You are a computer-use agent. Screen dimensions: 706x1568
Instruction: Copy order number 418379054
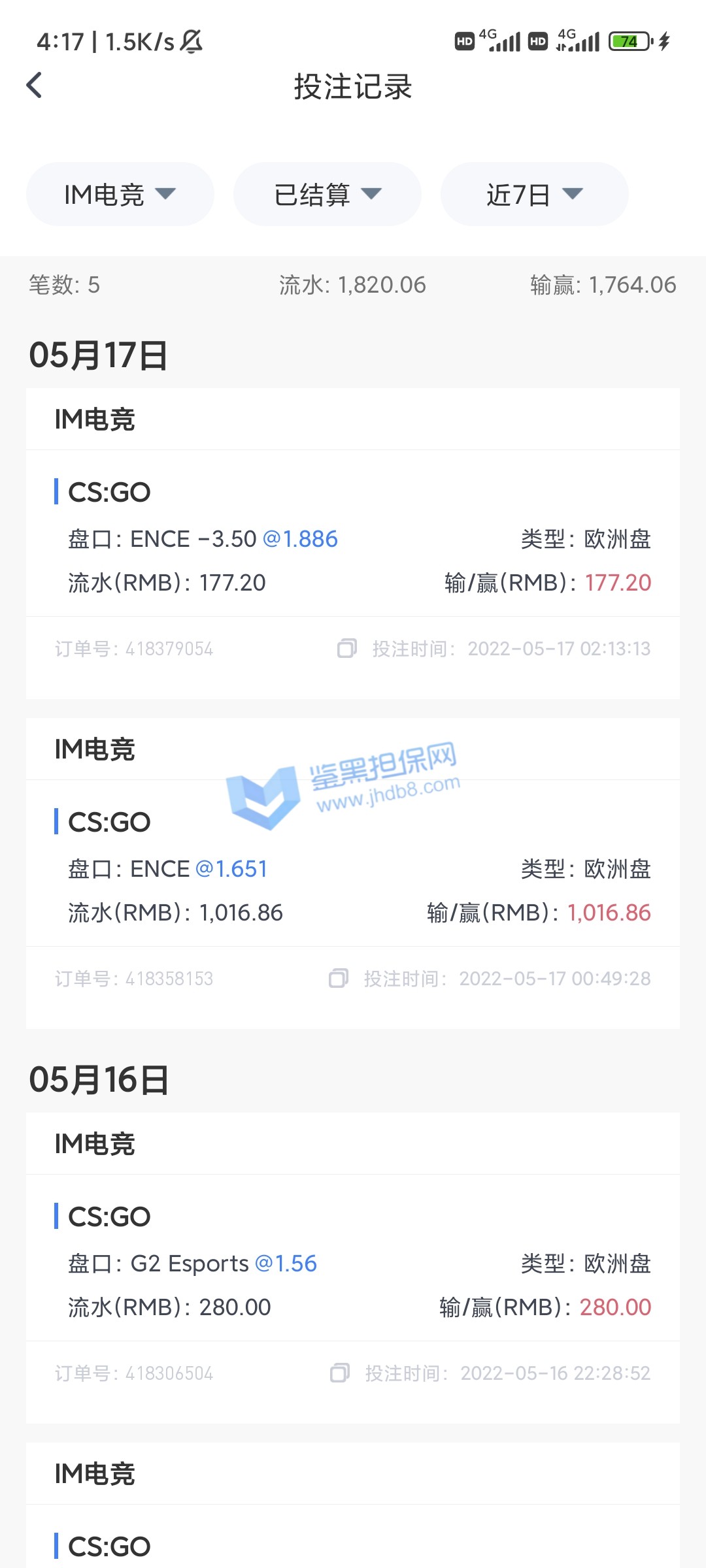346,648
